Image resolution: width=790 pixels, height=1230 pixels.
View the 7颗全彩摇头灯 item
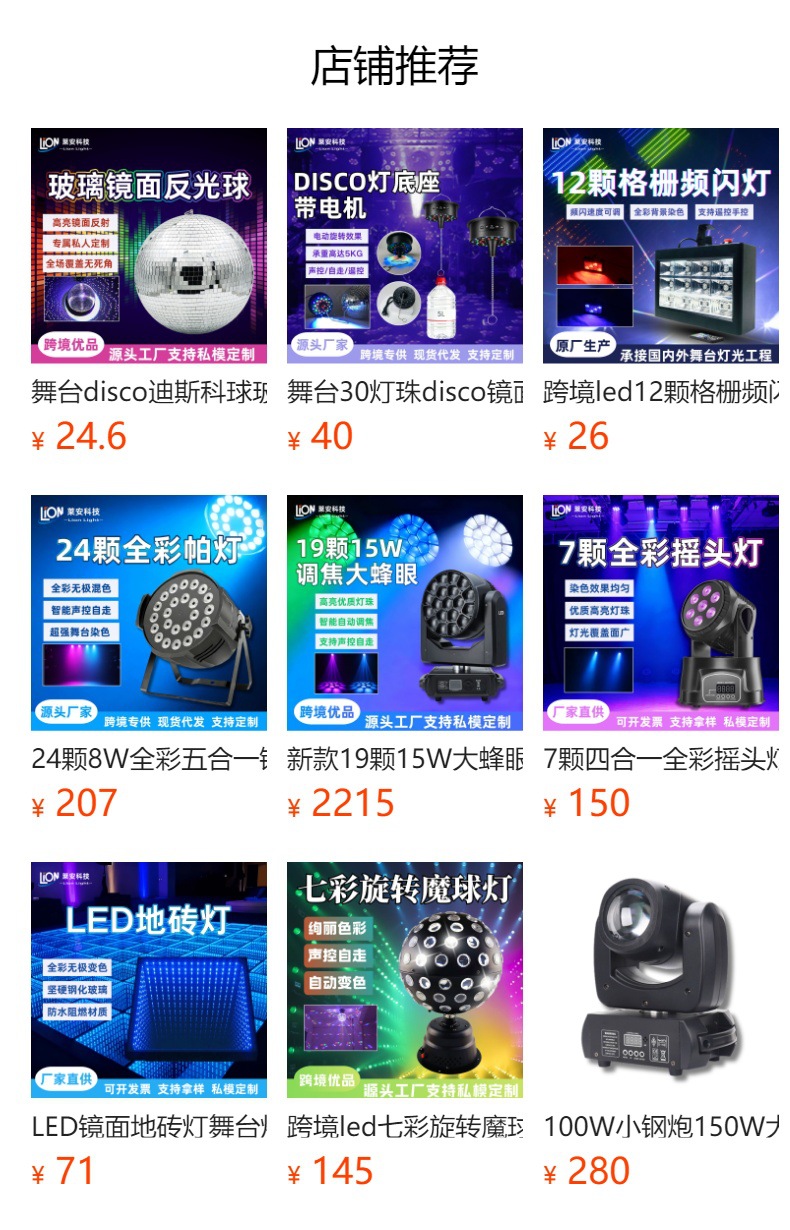(x=661, y=613)
